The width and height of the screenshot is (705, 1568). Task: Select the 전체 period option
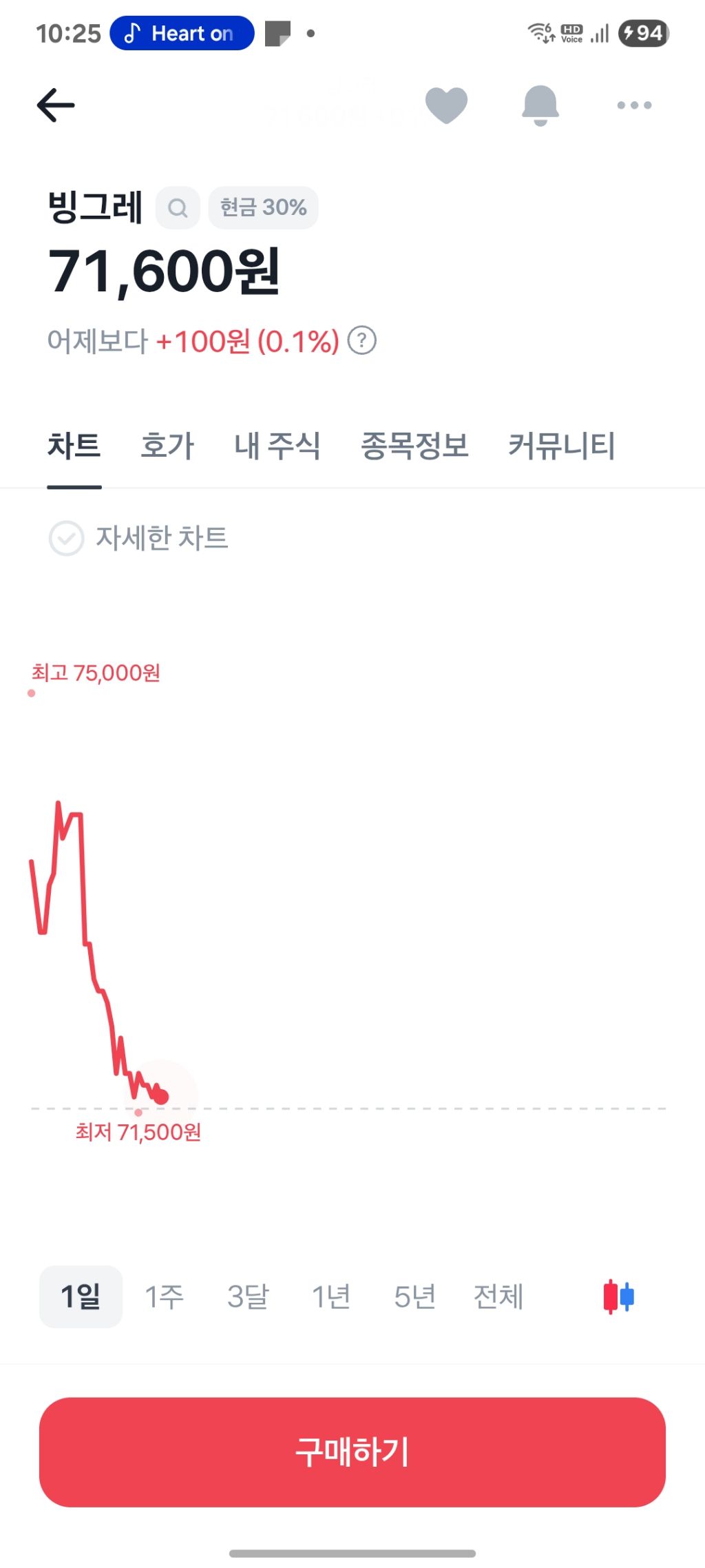tap(497, 1296)
